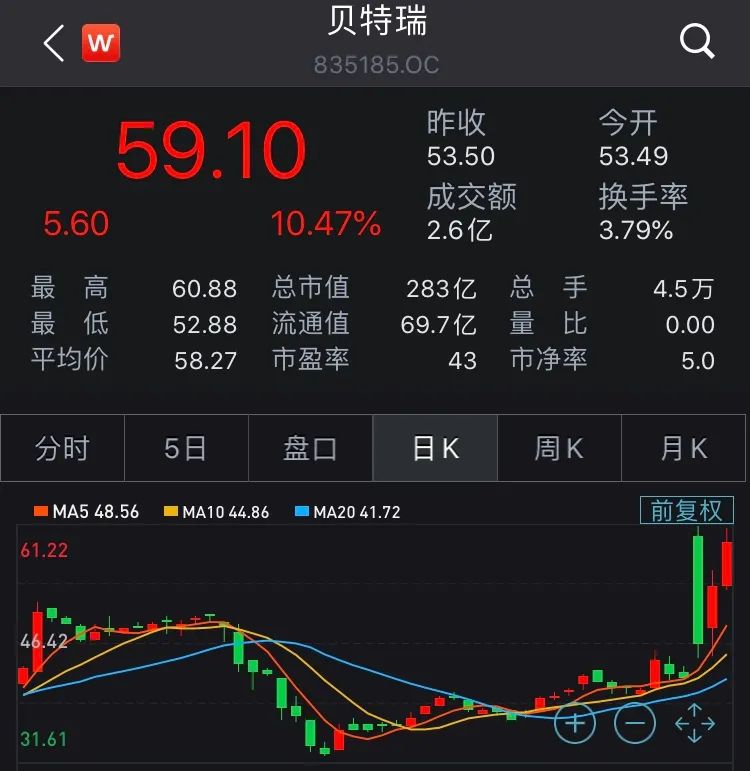Open the search magnifier icon
The height and width of the screenshot is (771, 750).
click(696, 42)
